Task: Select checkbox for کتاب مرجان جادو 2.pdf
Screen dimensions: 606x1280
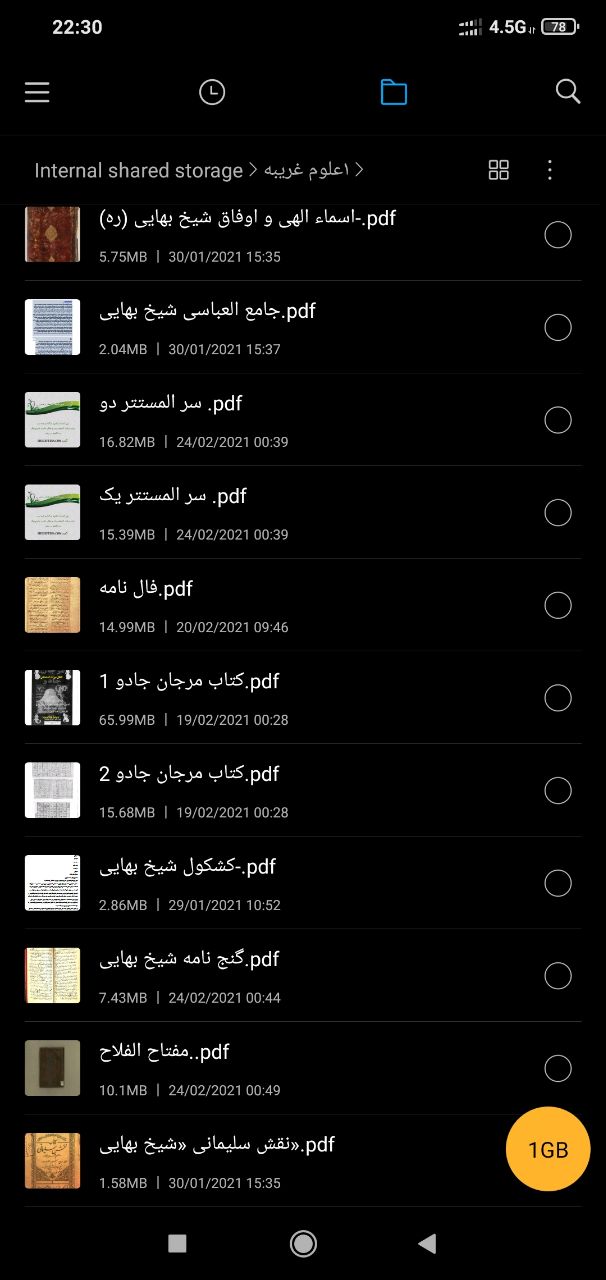Action: coord(557,791)
